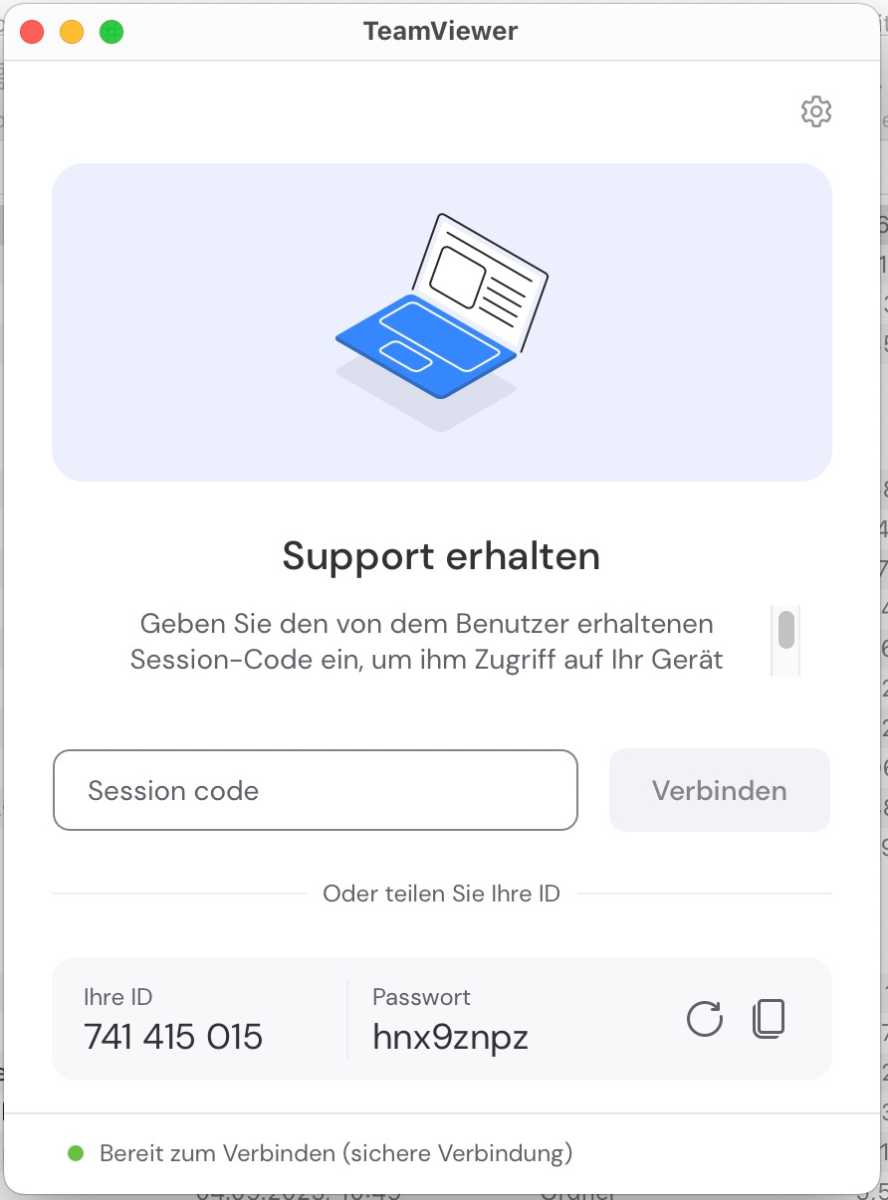Viewport: 888px width, 1200px height.
Task: Click the ID and password panel
Action: [441, 1018]
